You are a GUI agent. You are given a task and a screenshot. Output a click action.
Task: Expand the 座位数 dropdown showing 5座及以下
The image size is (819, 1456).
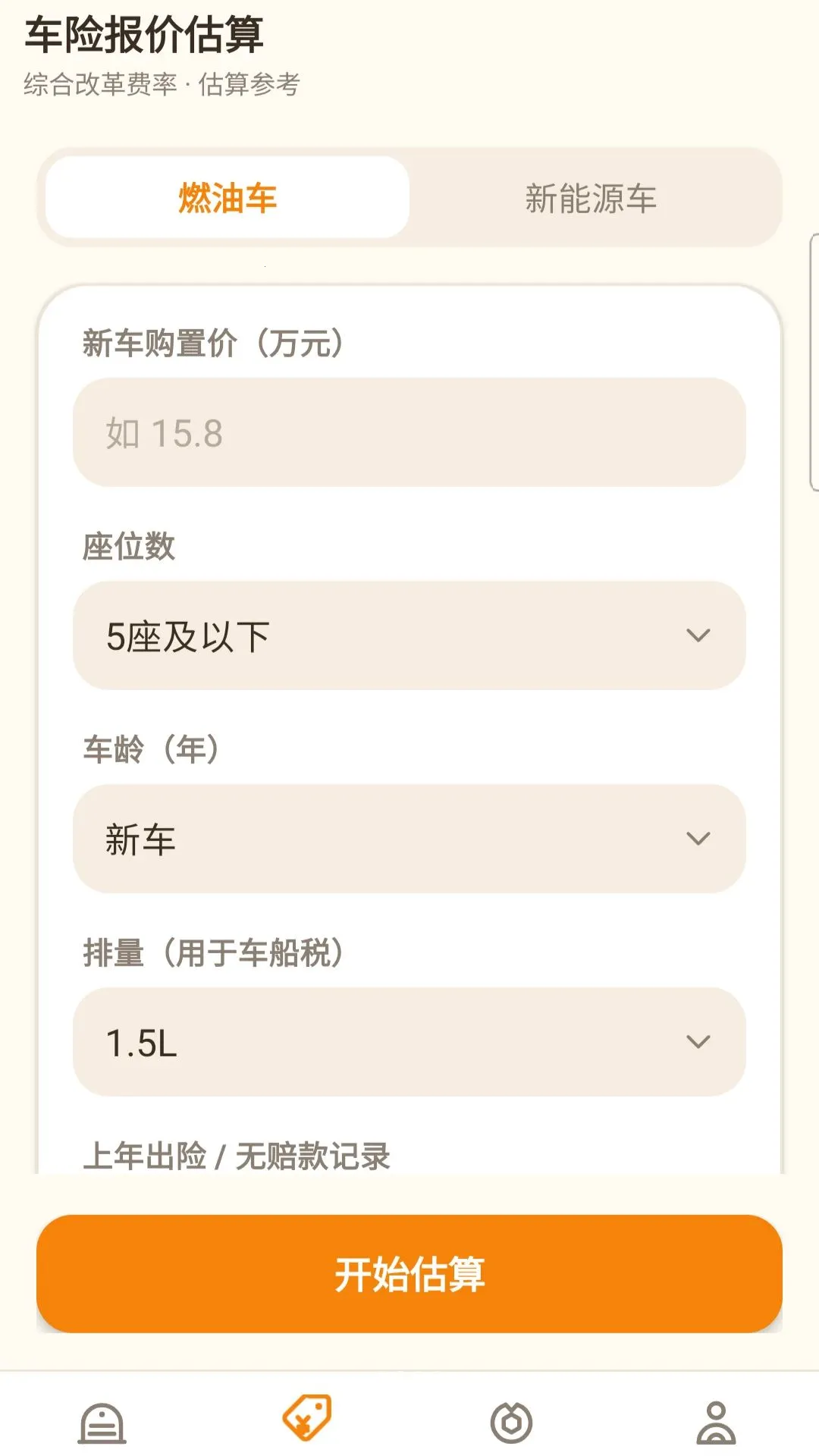(x=409, y=635)
